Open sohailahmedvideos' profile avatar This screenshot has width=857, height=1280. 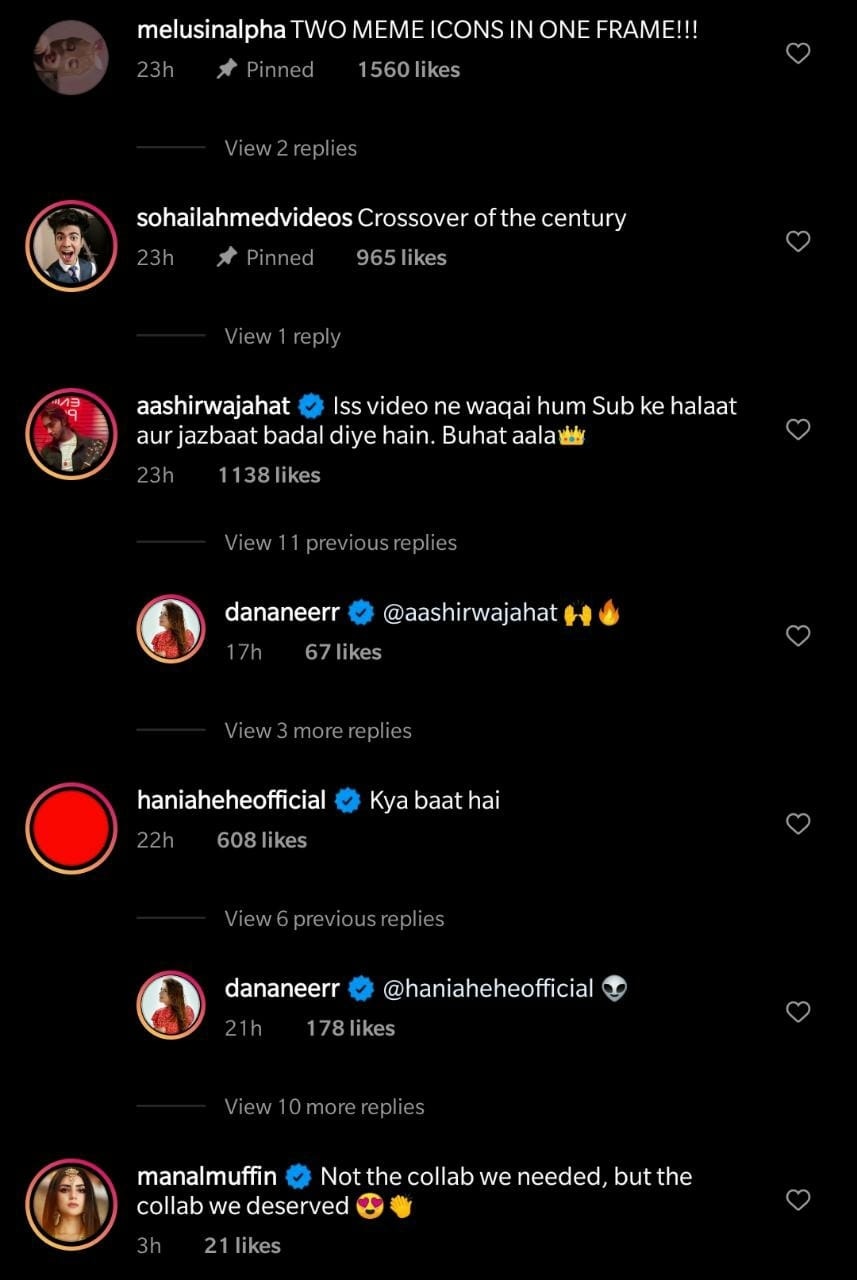click(71, 246)
